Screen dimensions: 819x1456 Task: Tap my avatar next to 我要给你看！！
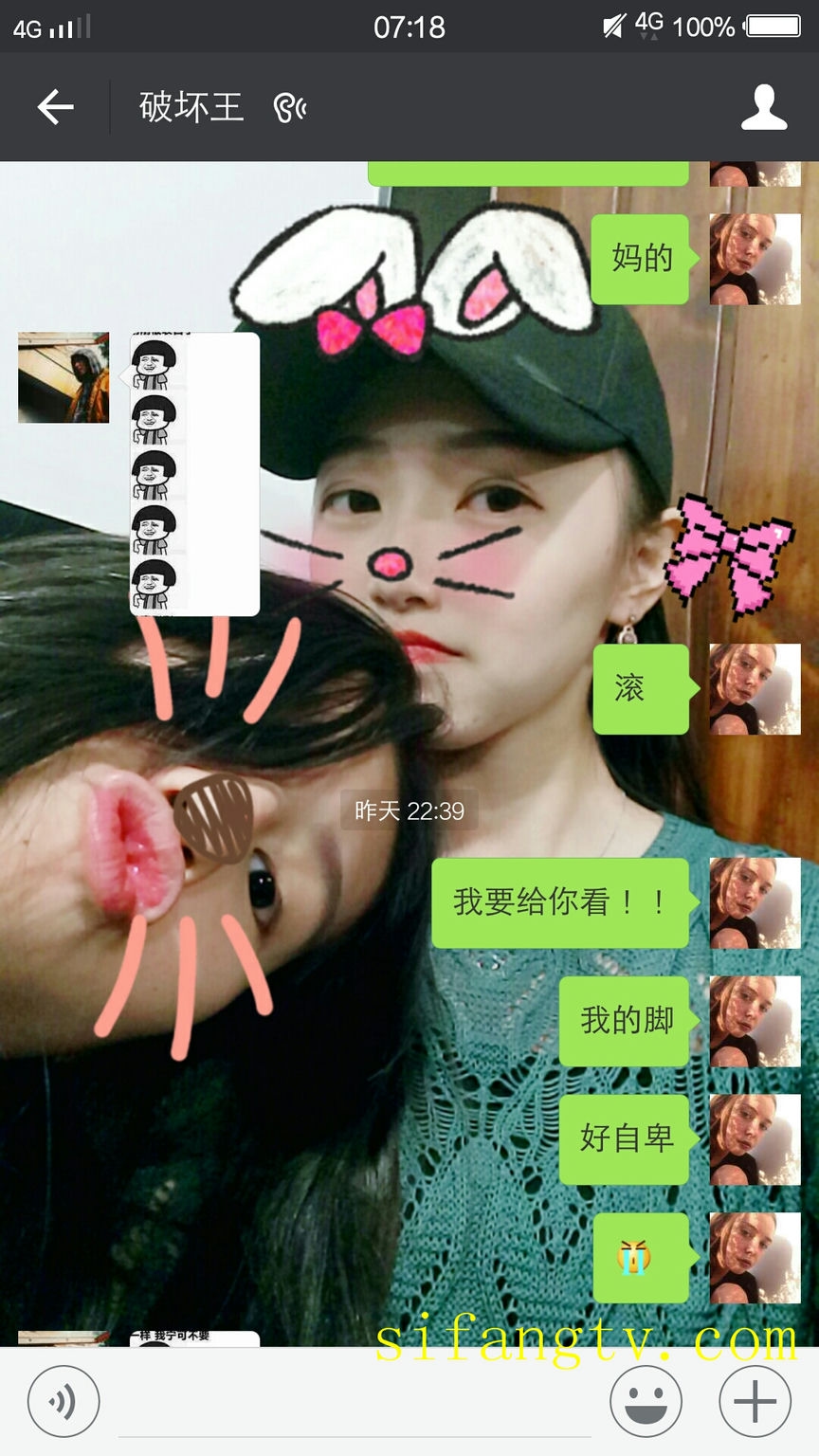(755, 902)
